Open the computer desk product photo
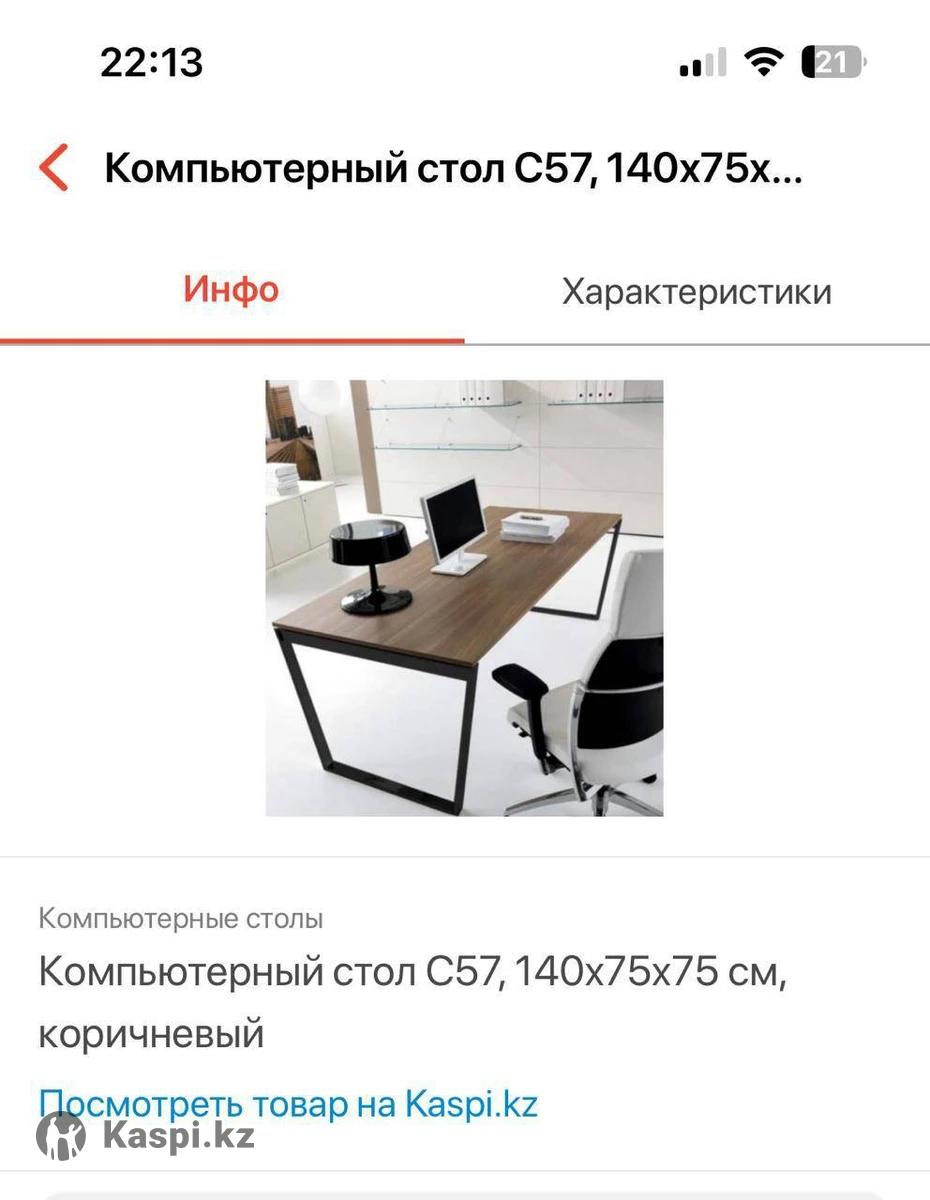Screen dimensions: 930x1200 (x=464, y=598)
